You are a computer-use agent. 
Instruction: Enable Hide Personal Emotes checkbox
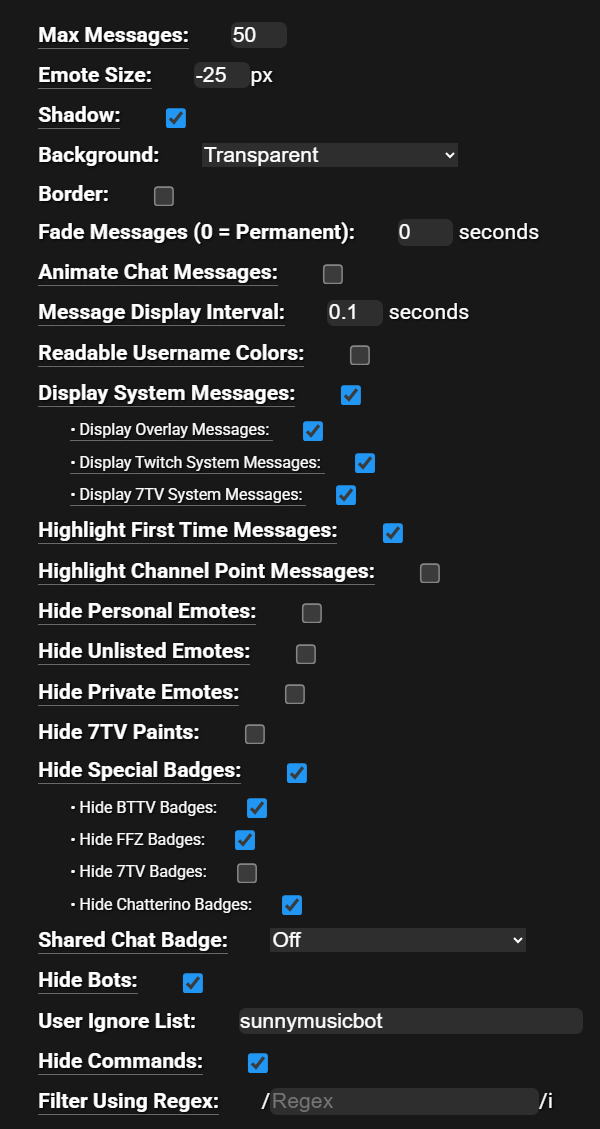pos(312,613)
